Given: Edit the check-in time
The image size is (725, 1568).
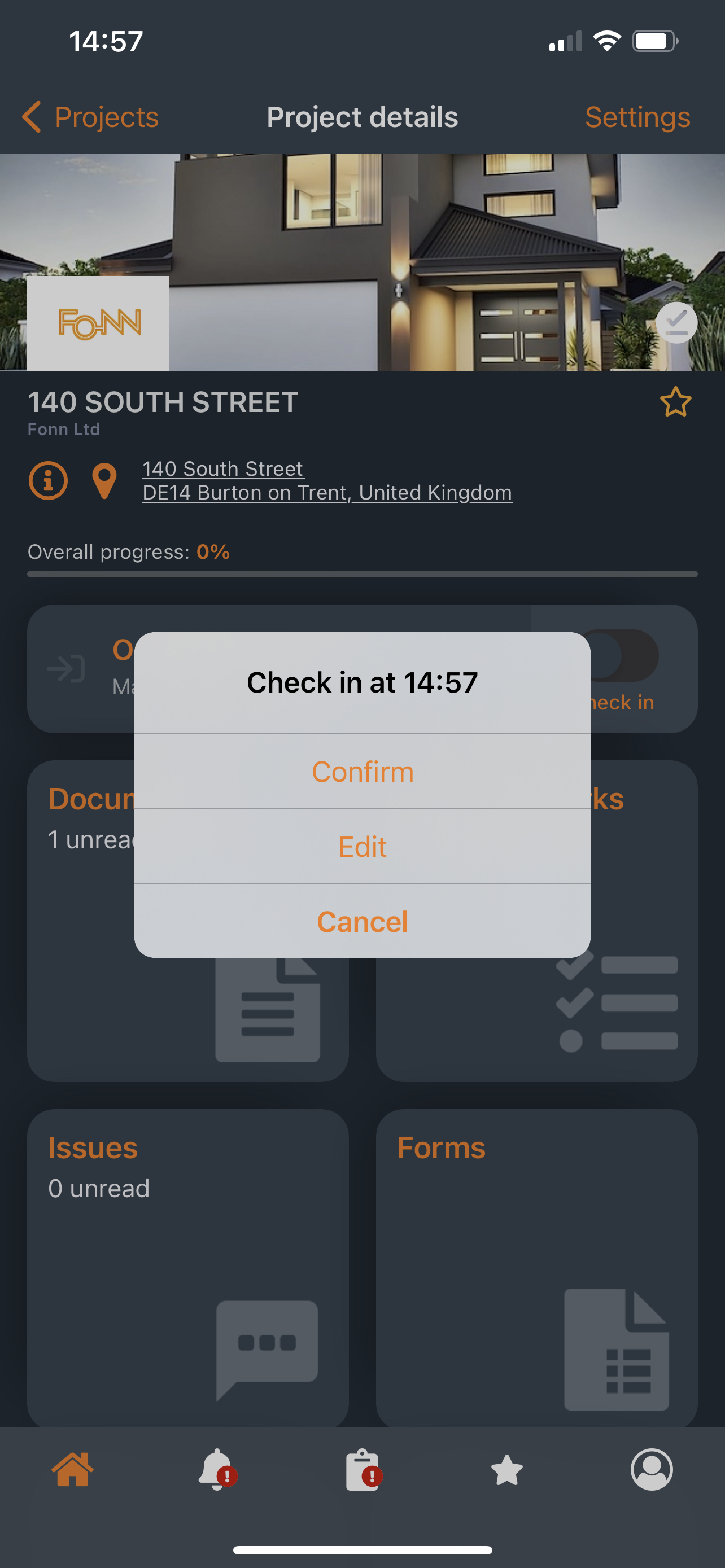Looking at the screenshot, I should coord(362,846).
